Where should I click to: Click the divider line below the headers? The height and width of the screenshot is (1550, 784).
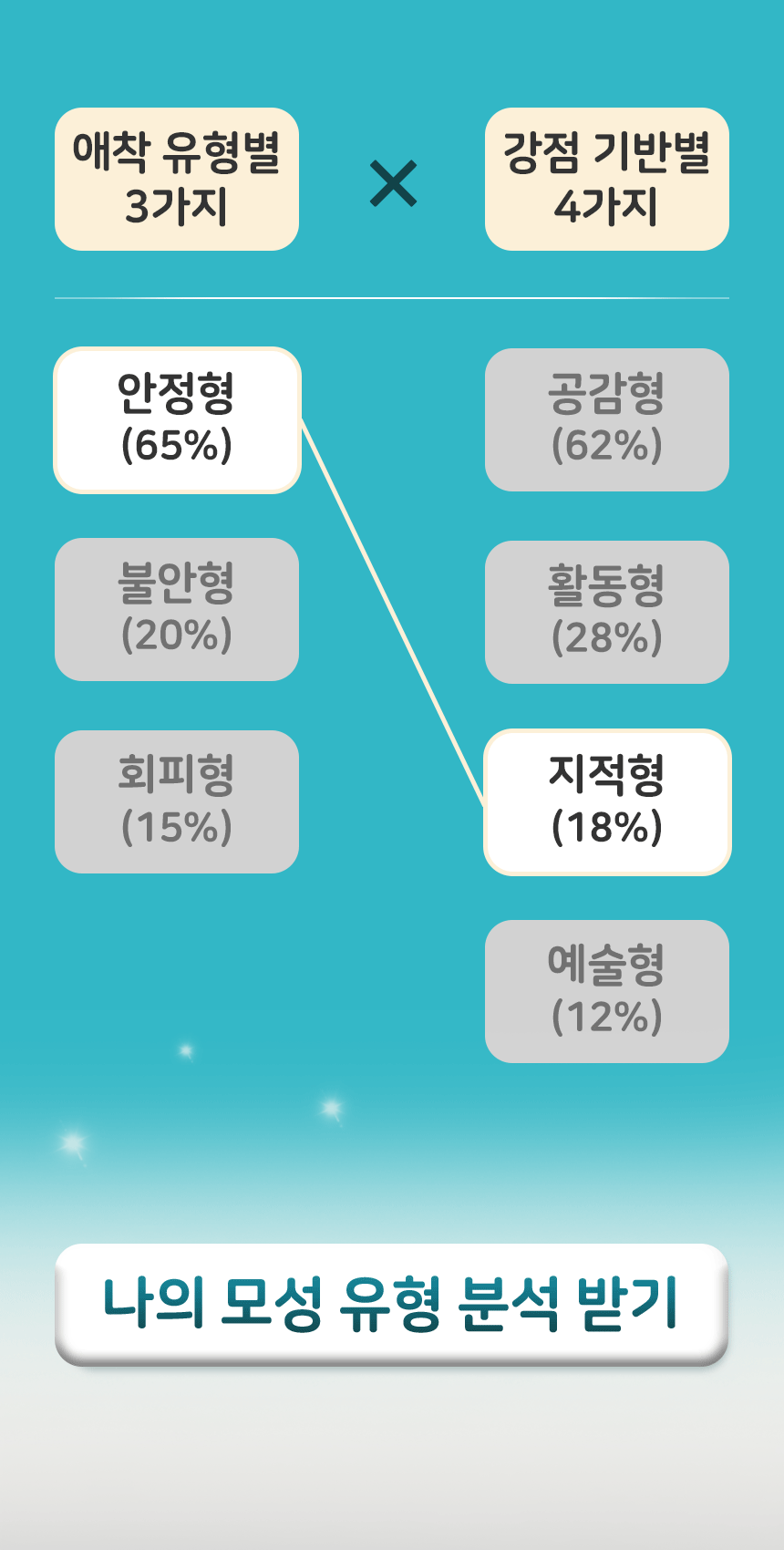392,296
